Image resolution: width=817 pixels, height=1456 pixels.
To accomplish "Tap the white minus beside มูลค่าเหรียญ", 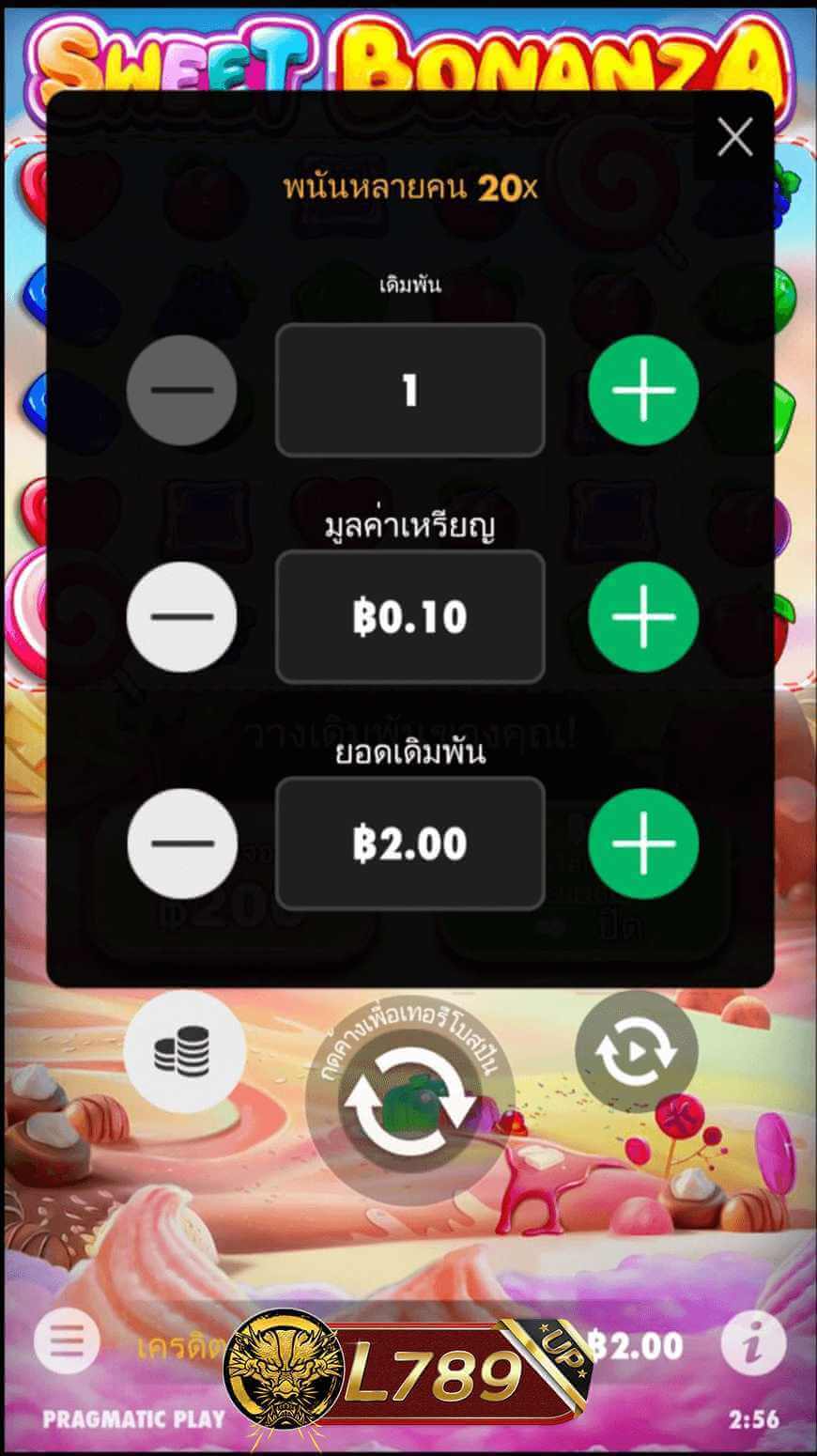I will pyautogui.click(x=181, y=617).
